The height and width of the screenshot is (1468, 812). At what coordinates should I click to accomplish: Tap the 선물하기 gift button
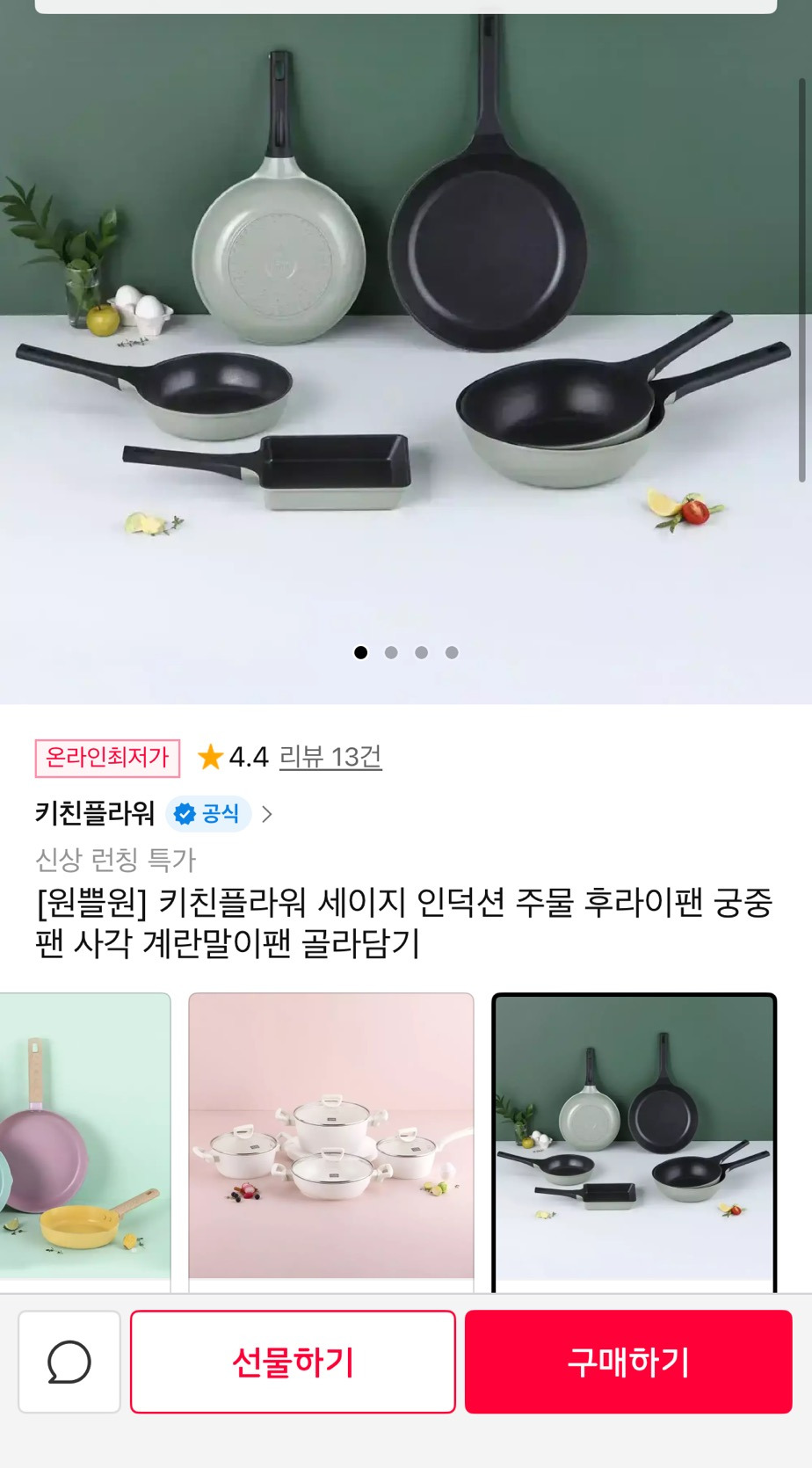click(293, 1362)
